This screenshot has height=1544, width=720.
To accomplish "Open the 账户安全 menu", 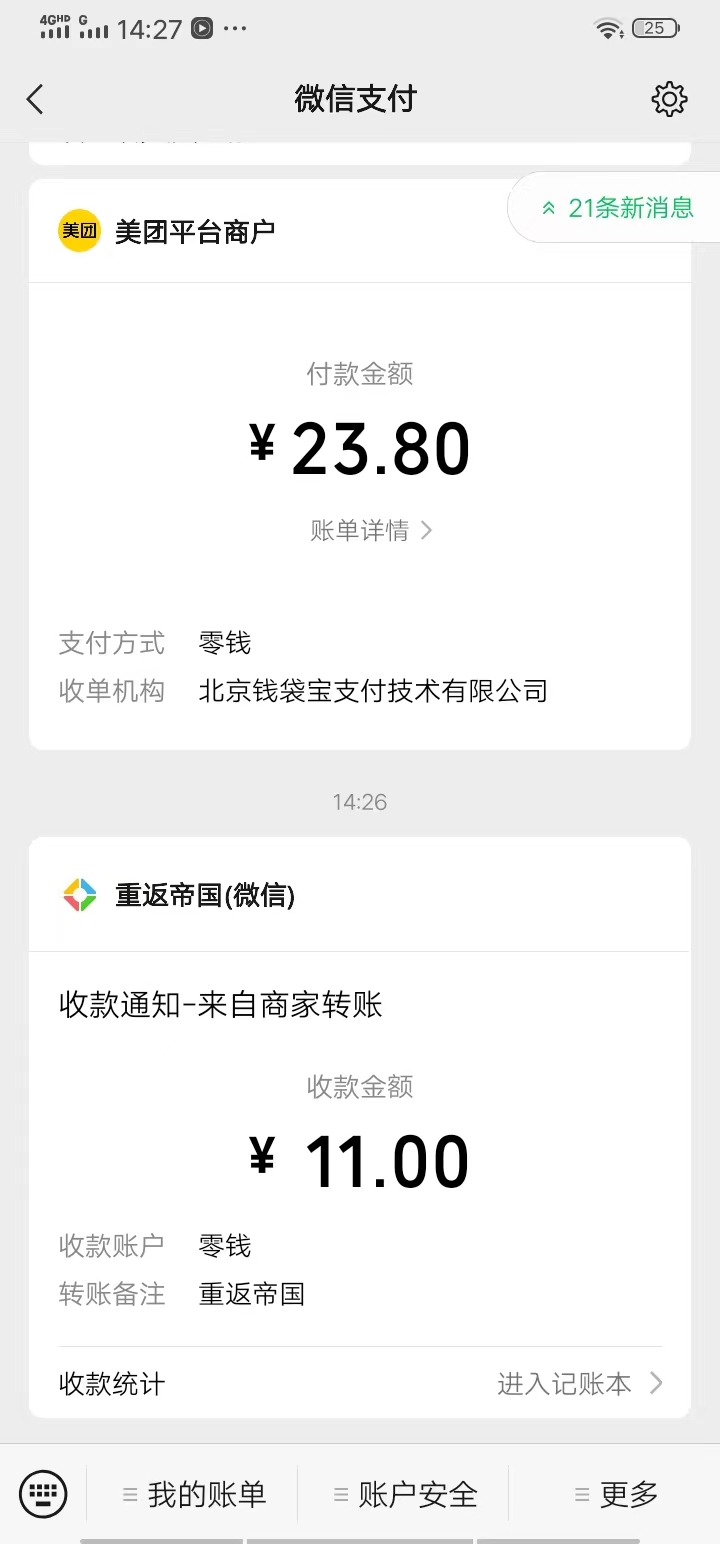I will click(x=404, y=1495).
